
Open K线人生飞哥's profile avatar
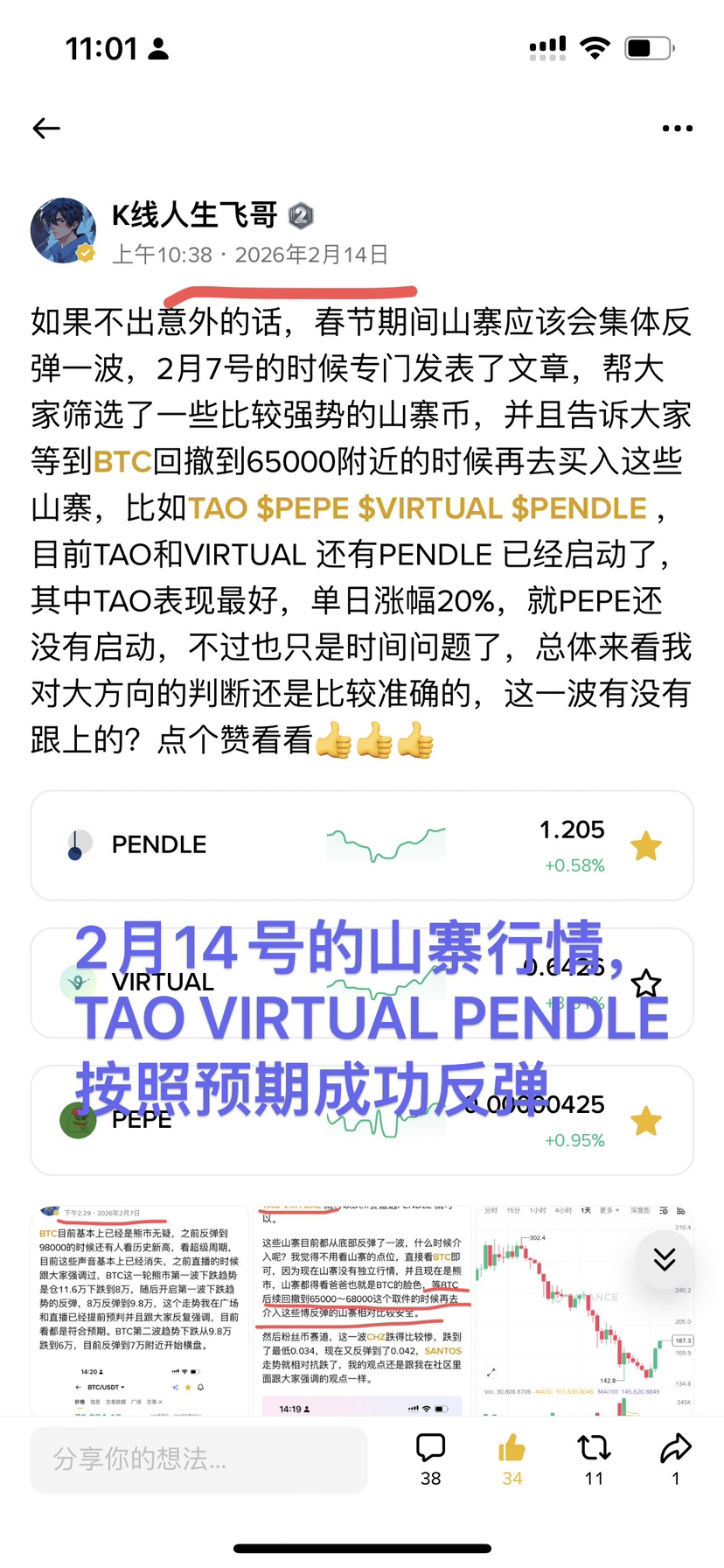coord(63,231)
